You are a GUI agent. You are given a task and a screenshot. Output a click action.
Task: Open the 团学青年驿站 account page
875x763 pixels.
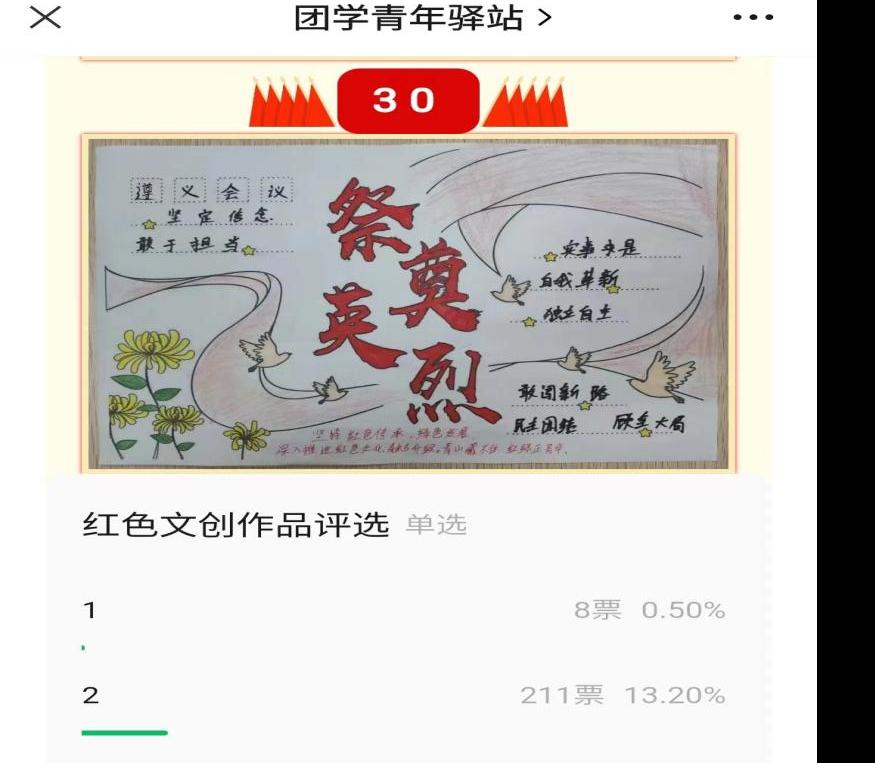[x=422, y=18]
